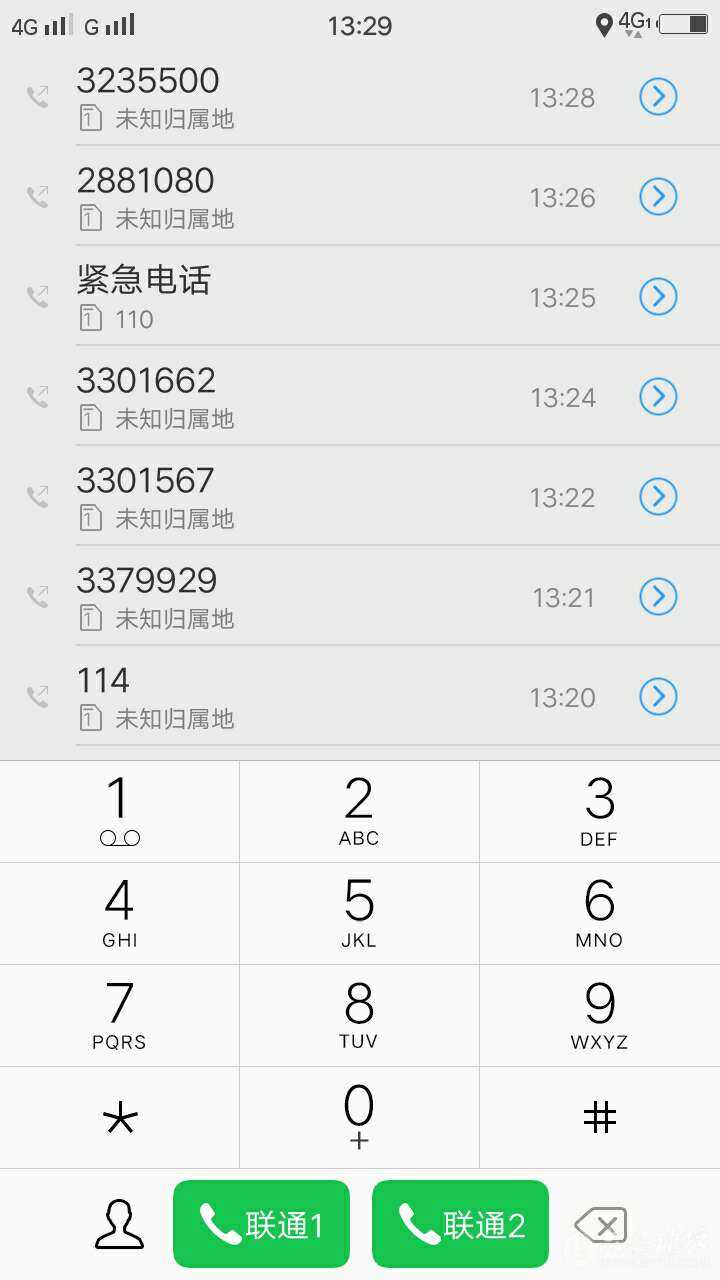Enter digit 7 PQRS
This screenshot has height=1280, width=720.
[119, 1015]
